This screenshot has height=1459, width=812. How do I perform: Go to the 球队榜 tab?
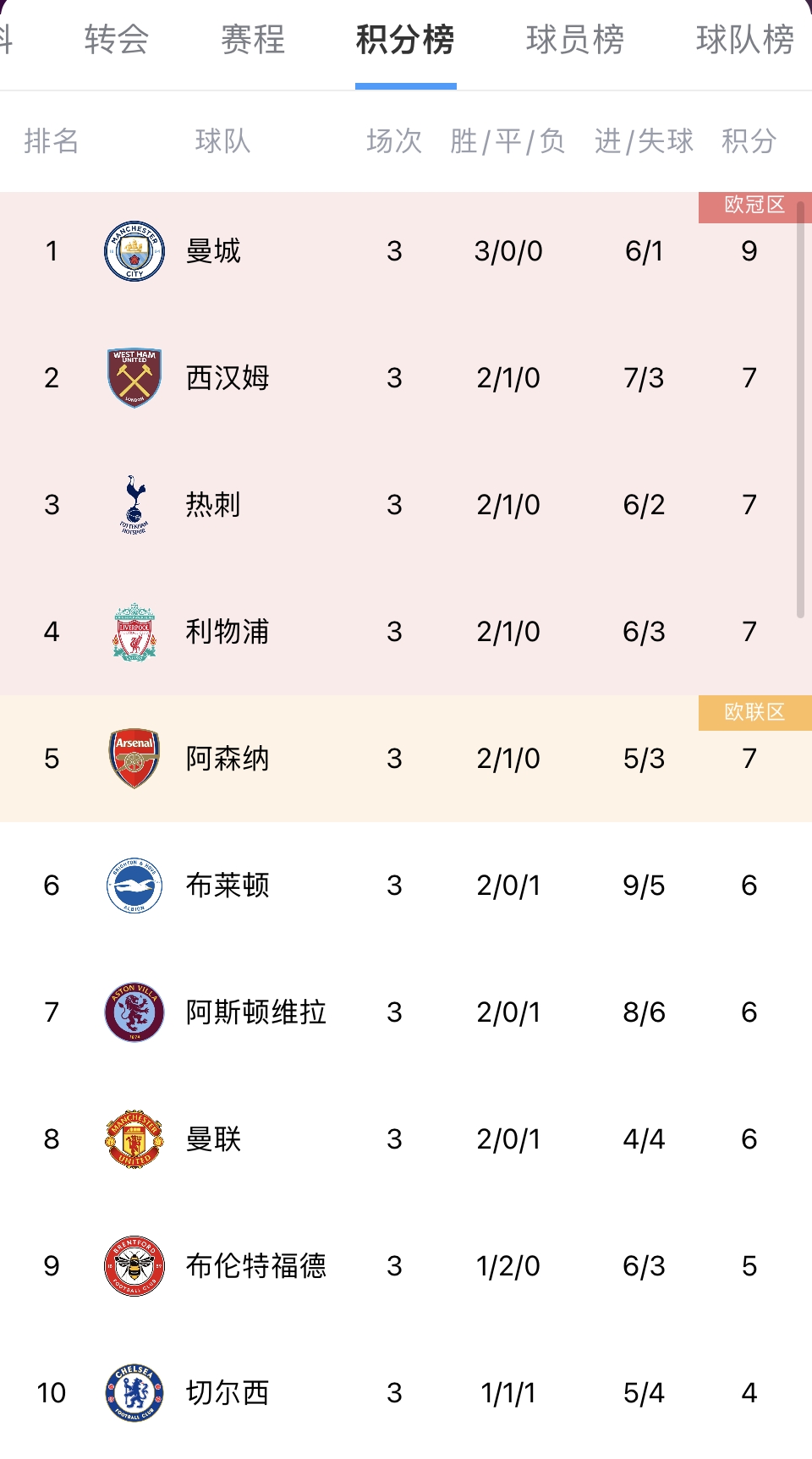point(745,40)
